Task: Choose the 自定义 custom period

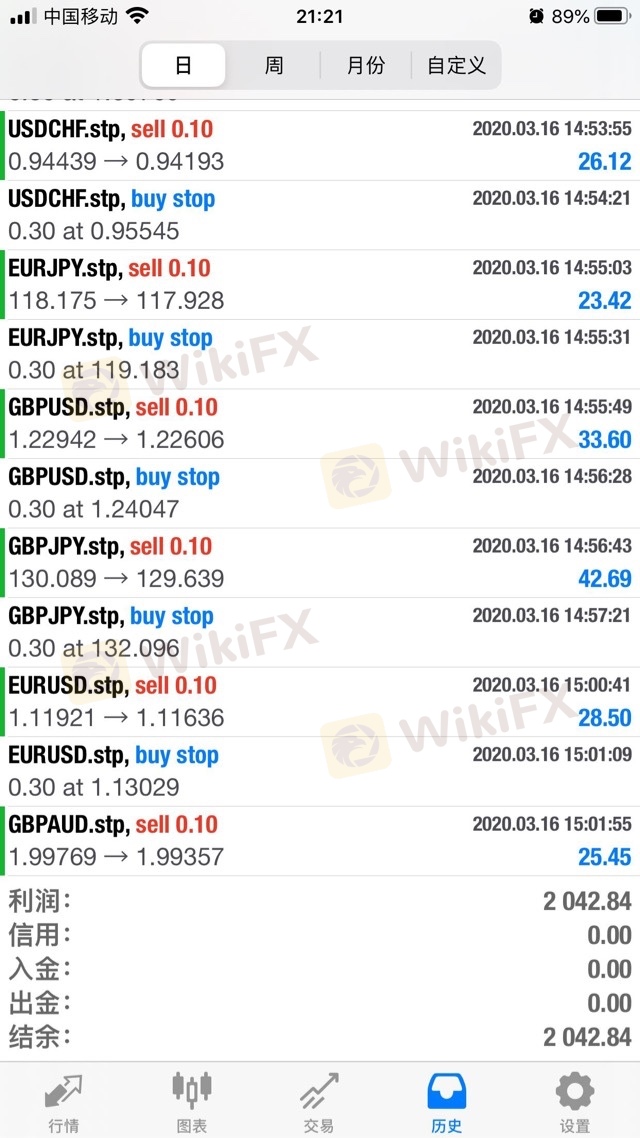Action: tap(456, 66)
